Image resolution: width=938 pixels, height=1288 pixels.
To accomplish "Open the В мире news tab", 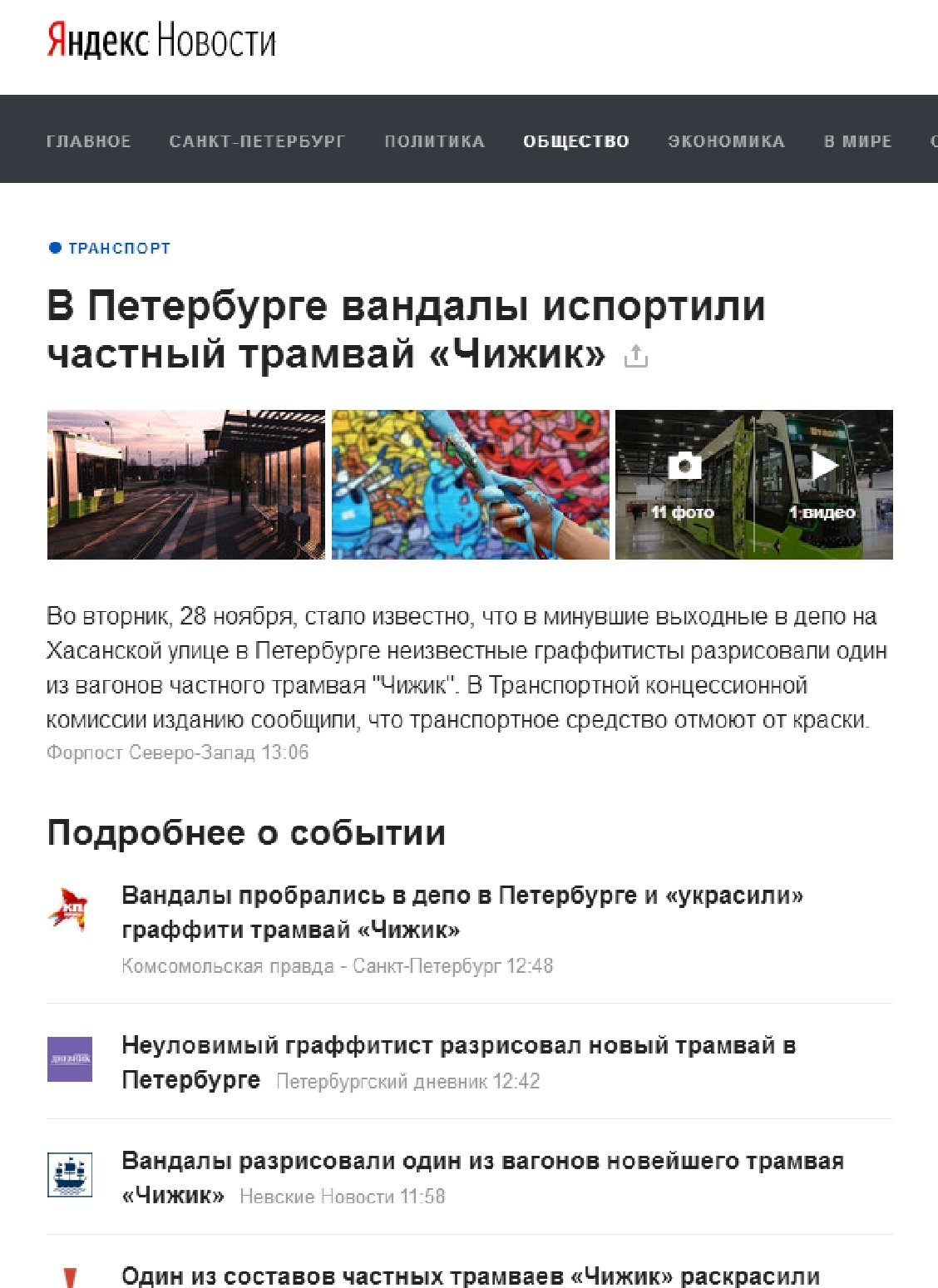I will [857, 141].
